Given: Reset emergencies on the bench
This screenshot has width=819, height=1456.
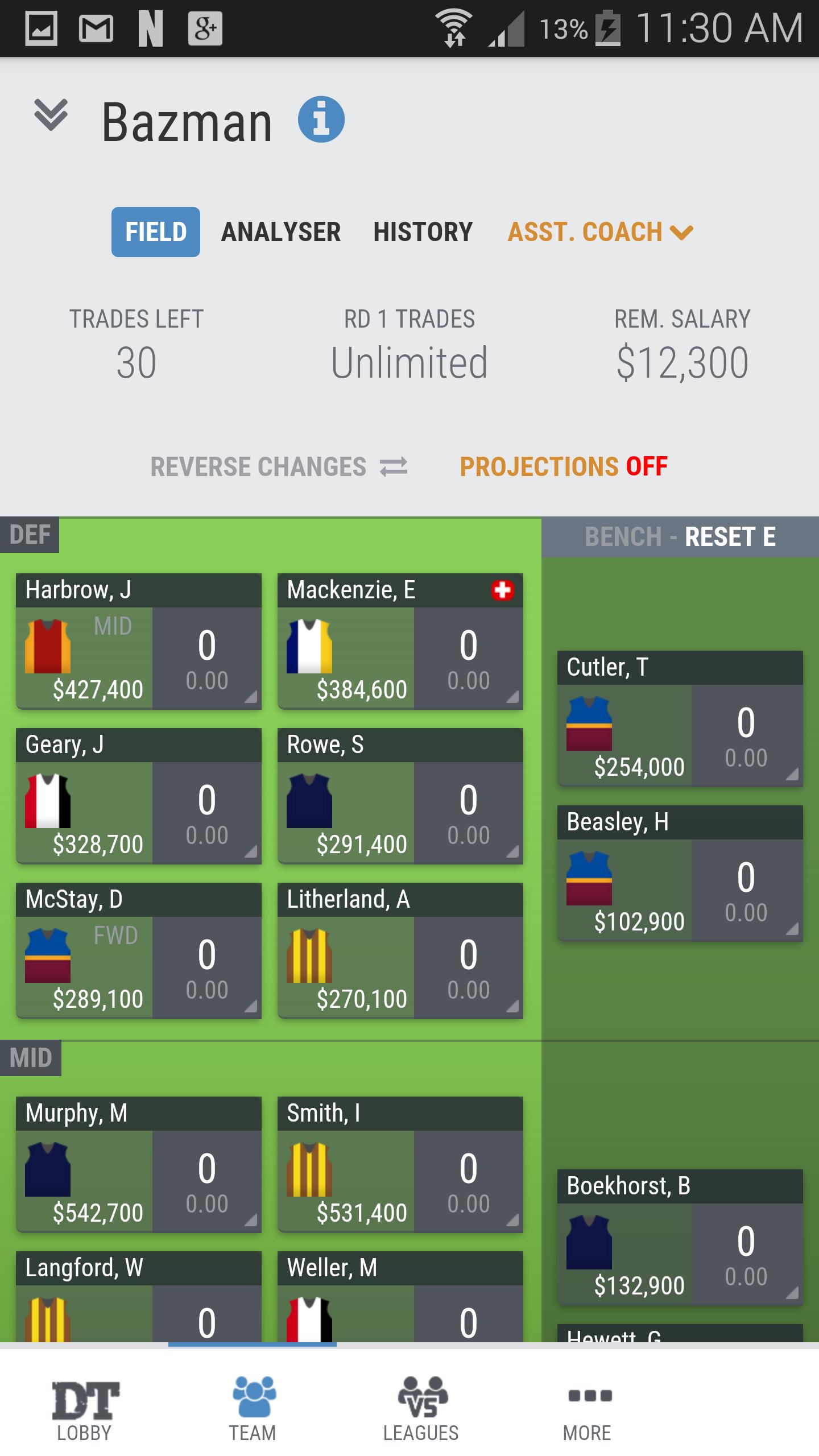Looking at the screenshot, I should pyautogui.click(x=730, y=537).
